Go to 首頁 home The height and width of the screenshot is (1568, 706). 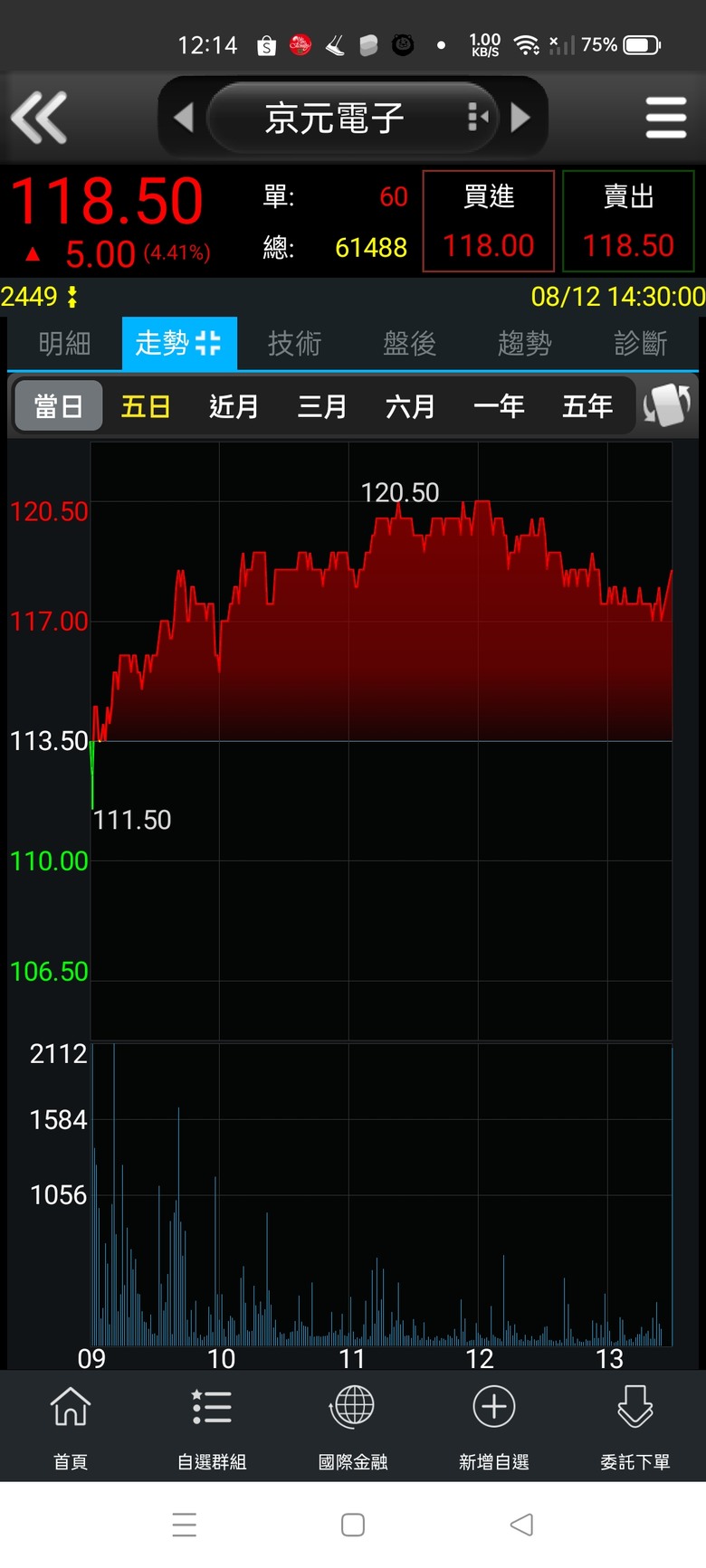[x=71, y=1426]
